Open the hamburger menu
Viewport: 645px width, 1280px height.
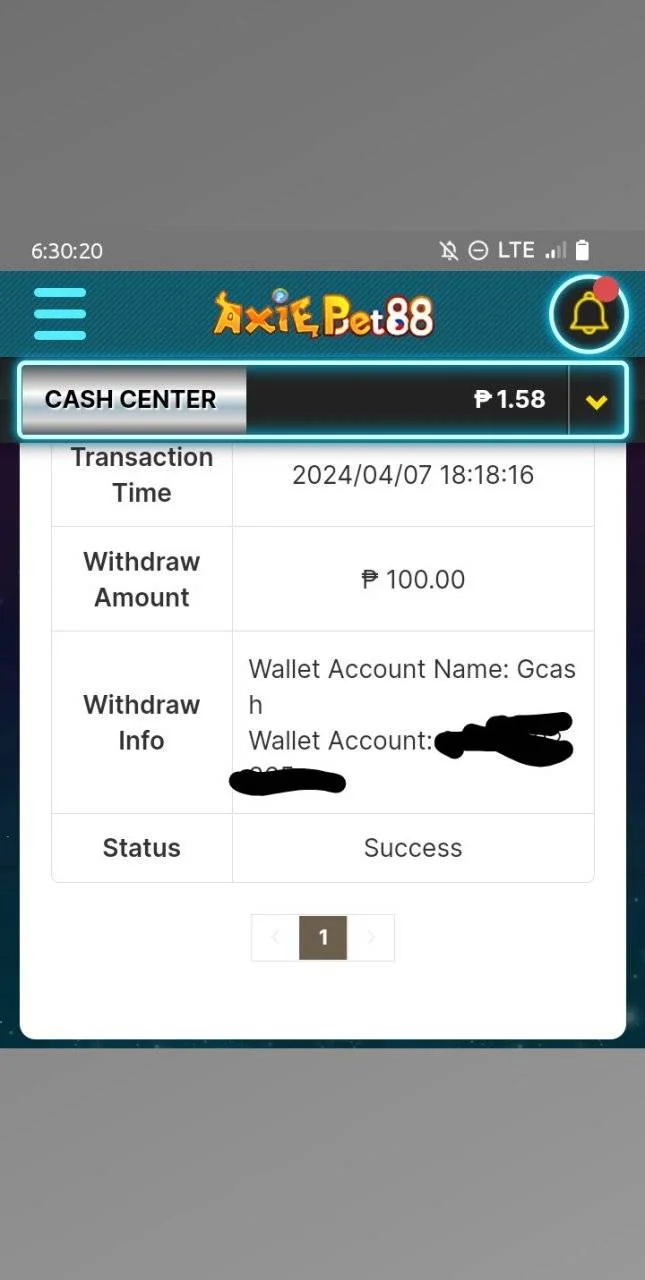tap(60, 314)
